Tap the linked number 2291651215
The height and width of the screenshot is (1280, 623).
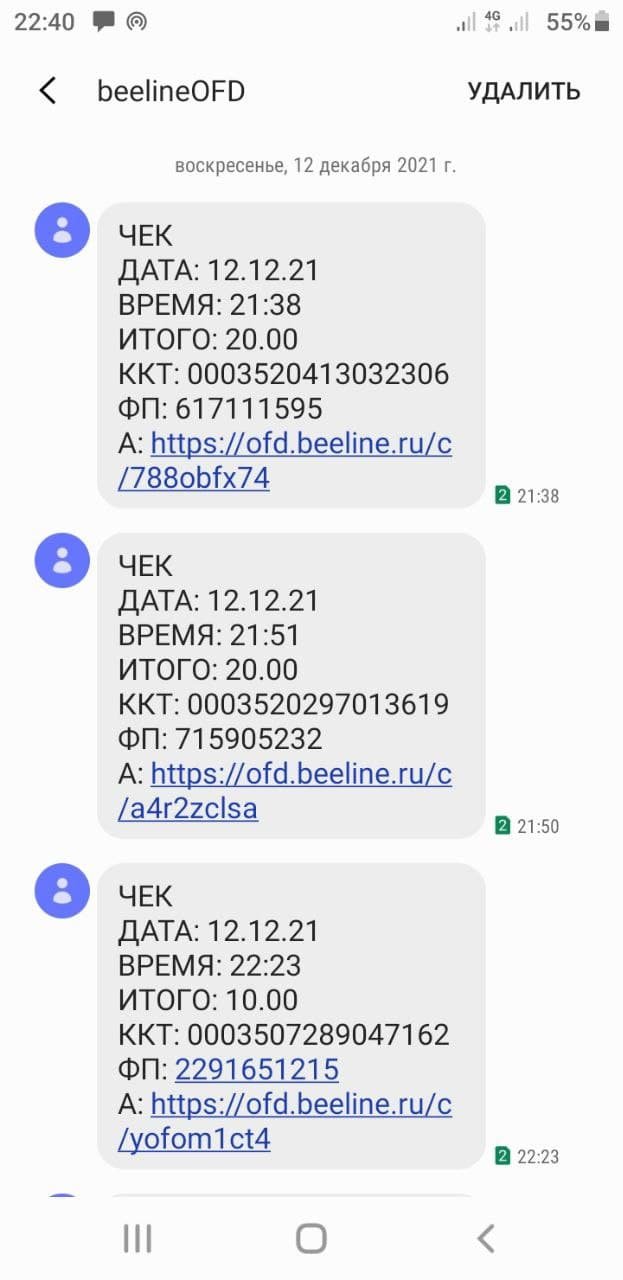click(257, 1070)
